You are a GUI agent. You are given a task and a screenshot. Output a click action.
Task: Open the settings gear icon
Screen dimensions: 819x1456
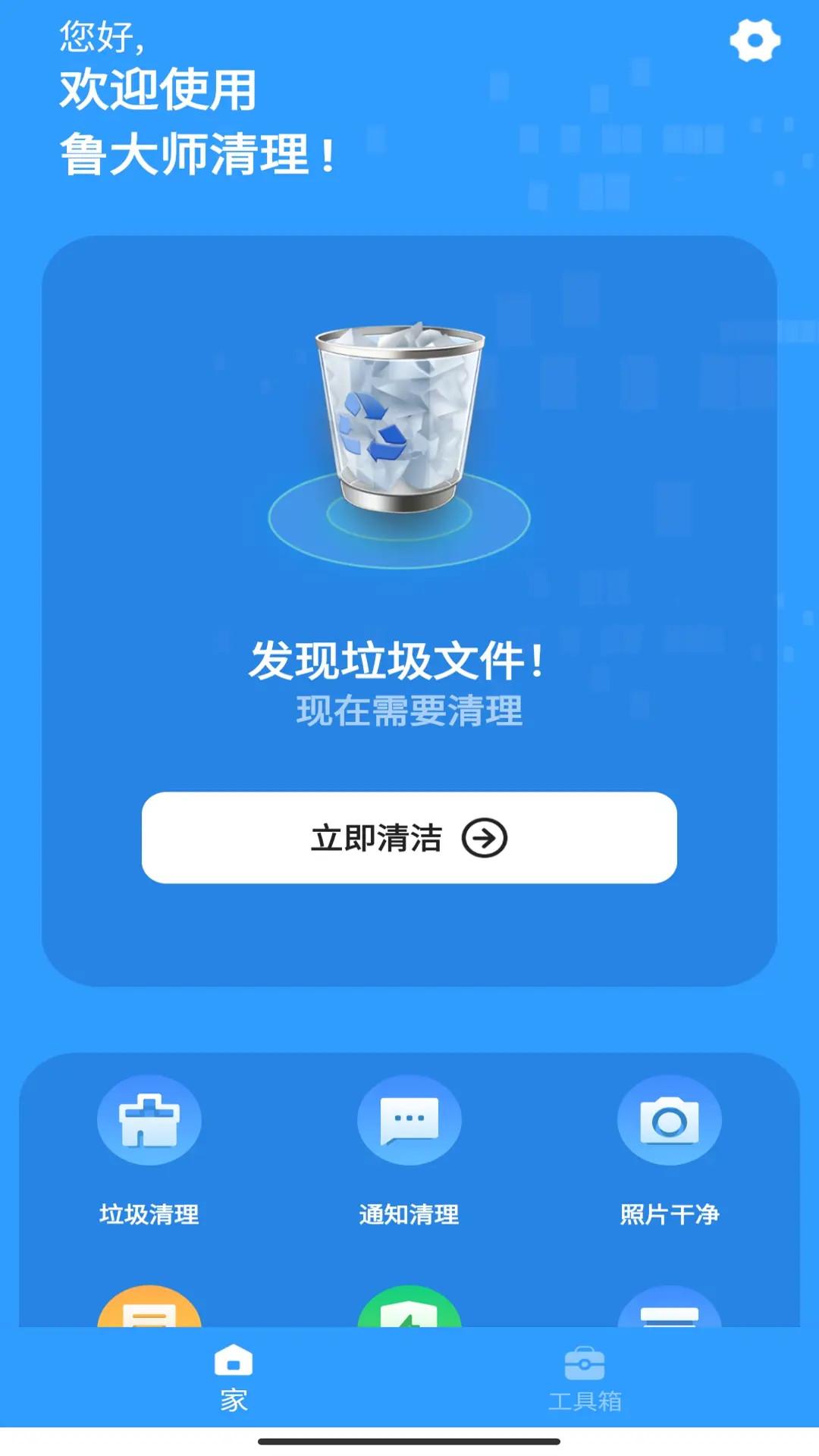[755, 39]
